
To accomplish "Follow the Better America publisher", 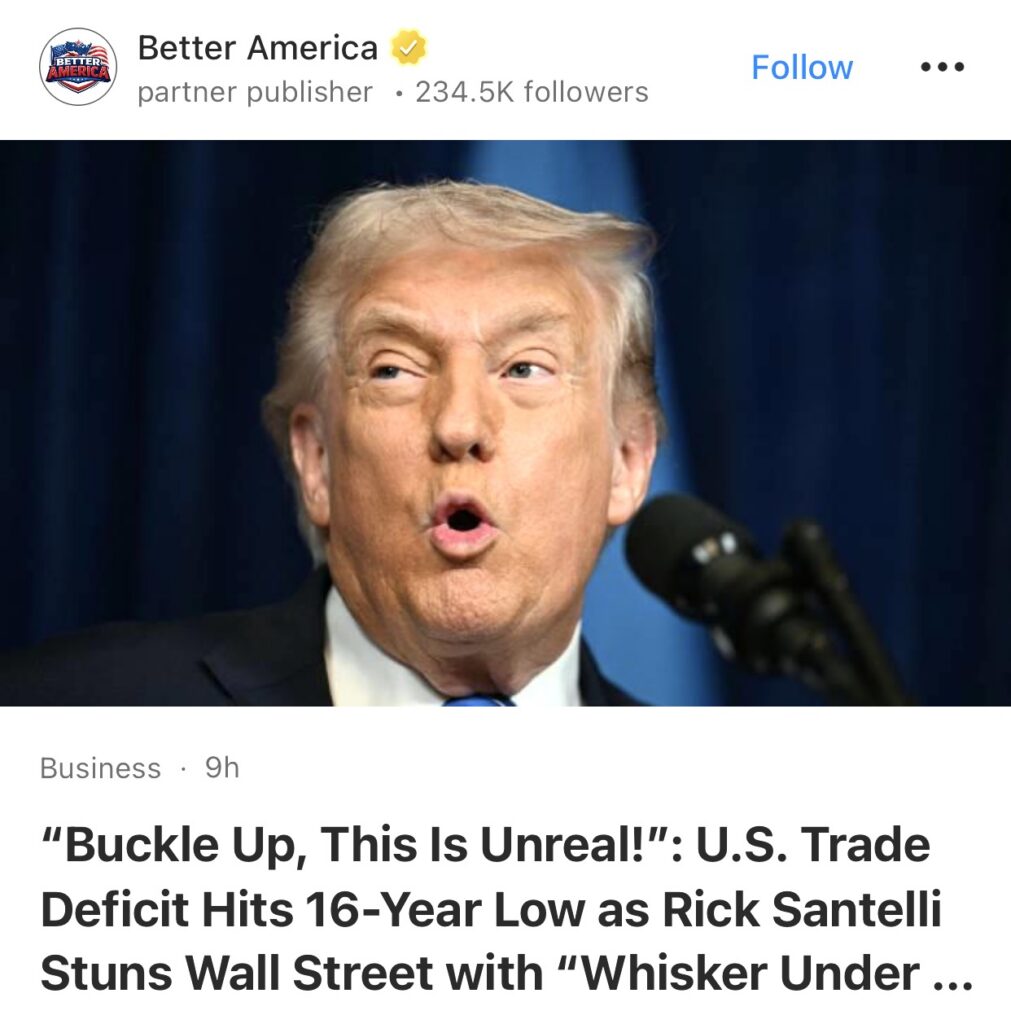I will pos(801,68).
